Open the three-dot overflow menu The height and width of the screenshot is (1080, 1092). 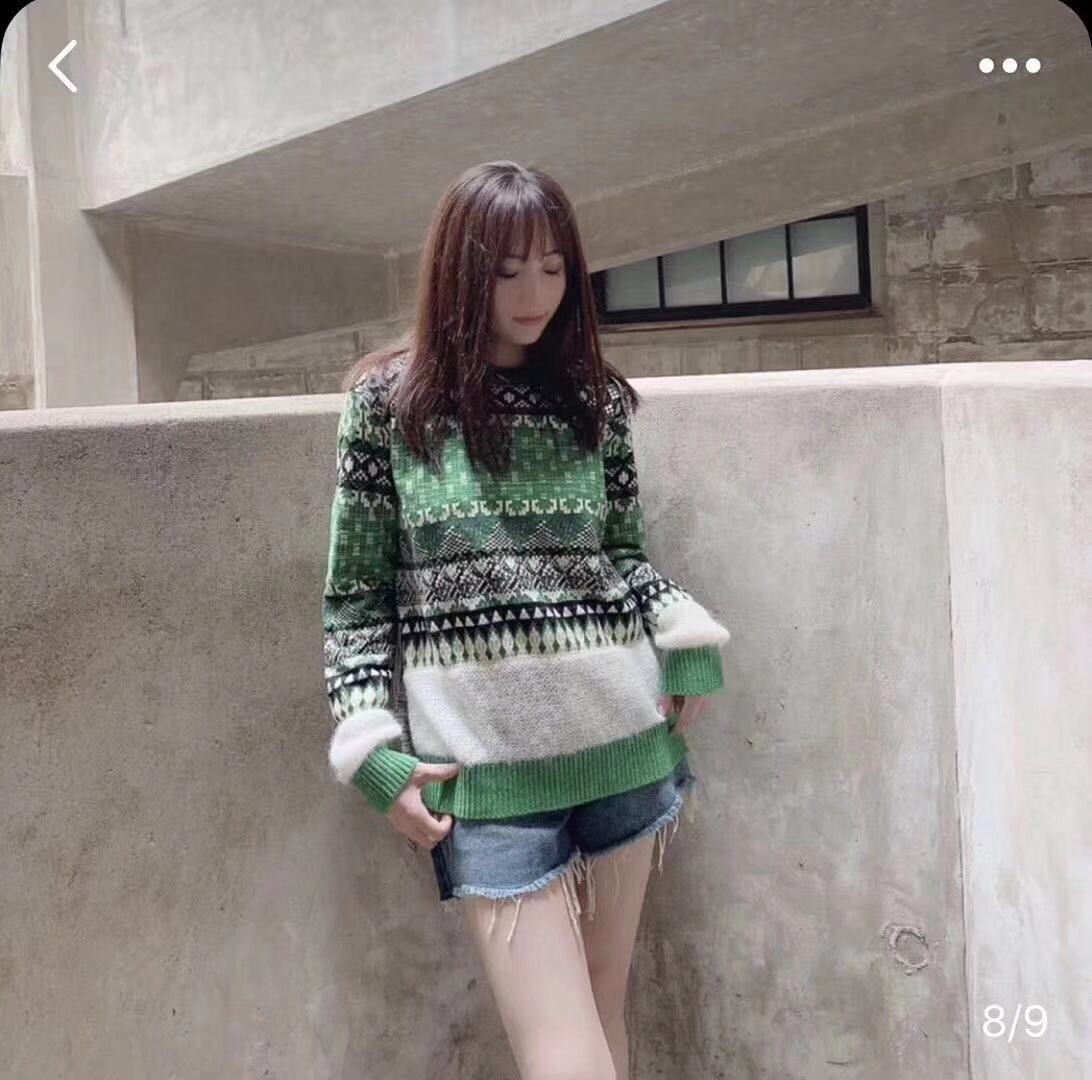(x=1009, y=66)
